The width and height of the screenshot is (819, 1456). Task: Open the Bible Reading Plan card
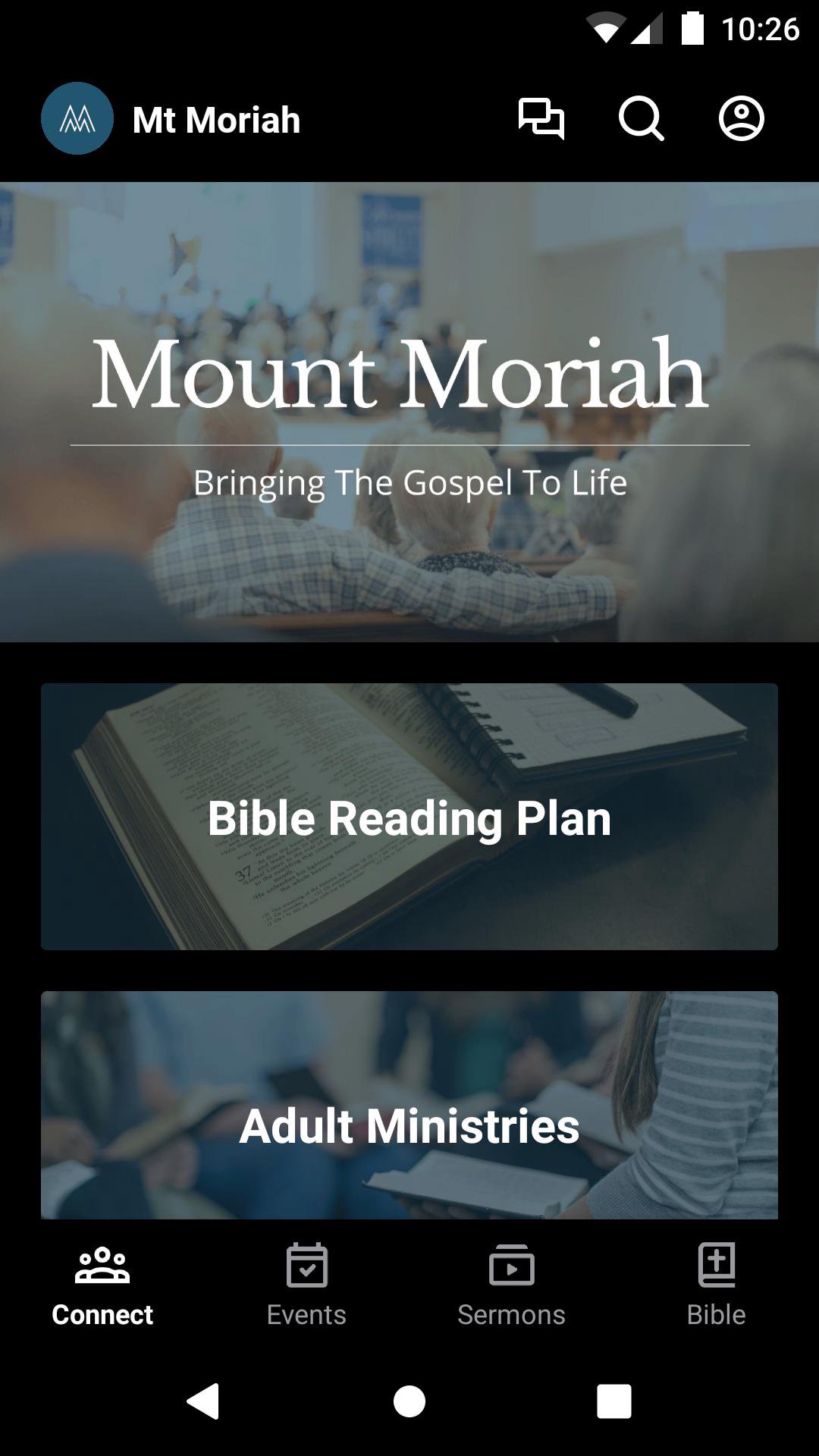click(409, 817)
